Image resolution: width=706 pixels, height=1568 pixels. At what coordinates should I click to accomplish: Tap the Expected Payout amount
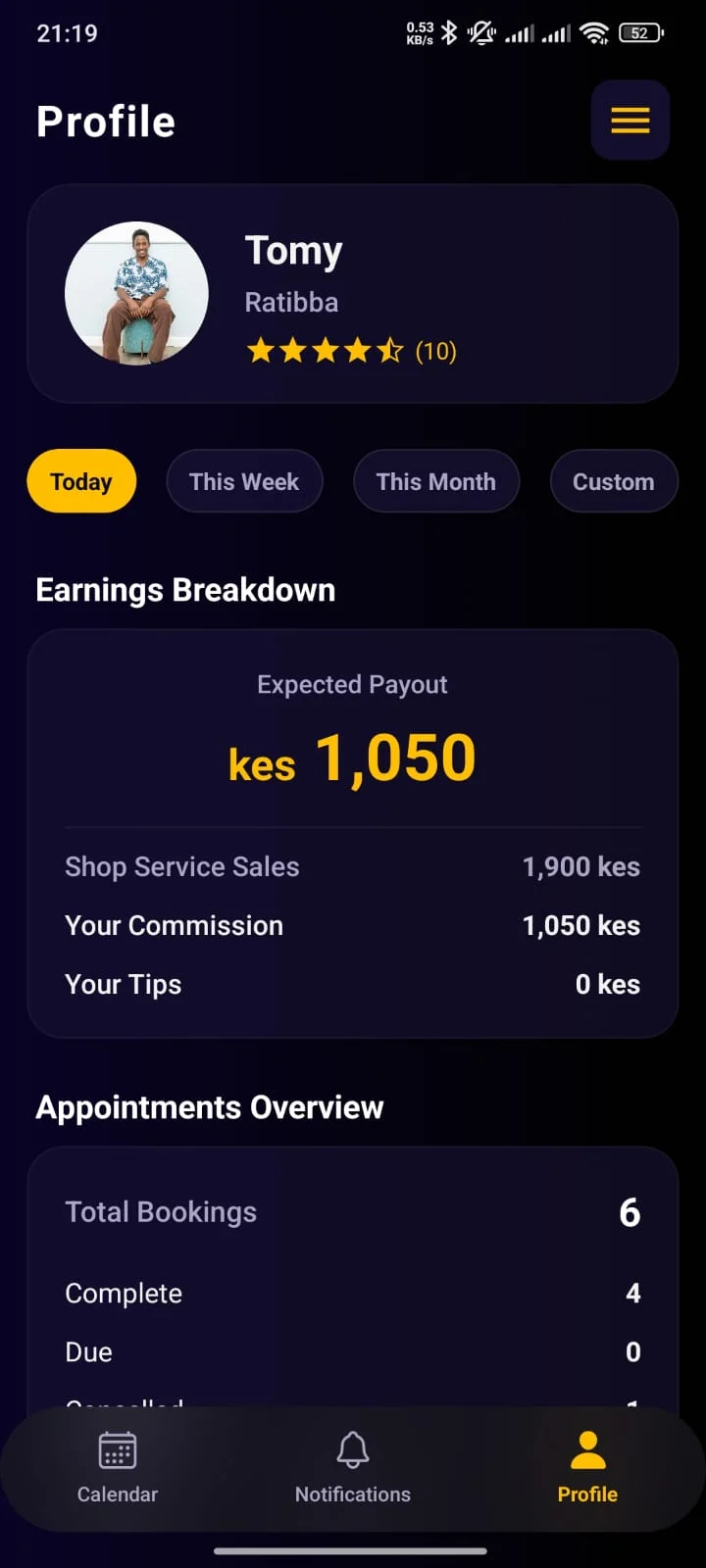click(352, 755)
